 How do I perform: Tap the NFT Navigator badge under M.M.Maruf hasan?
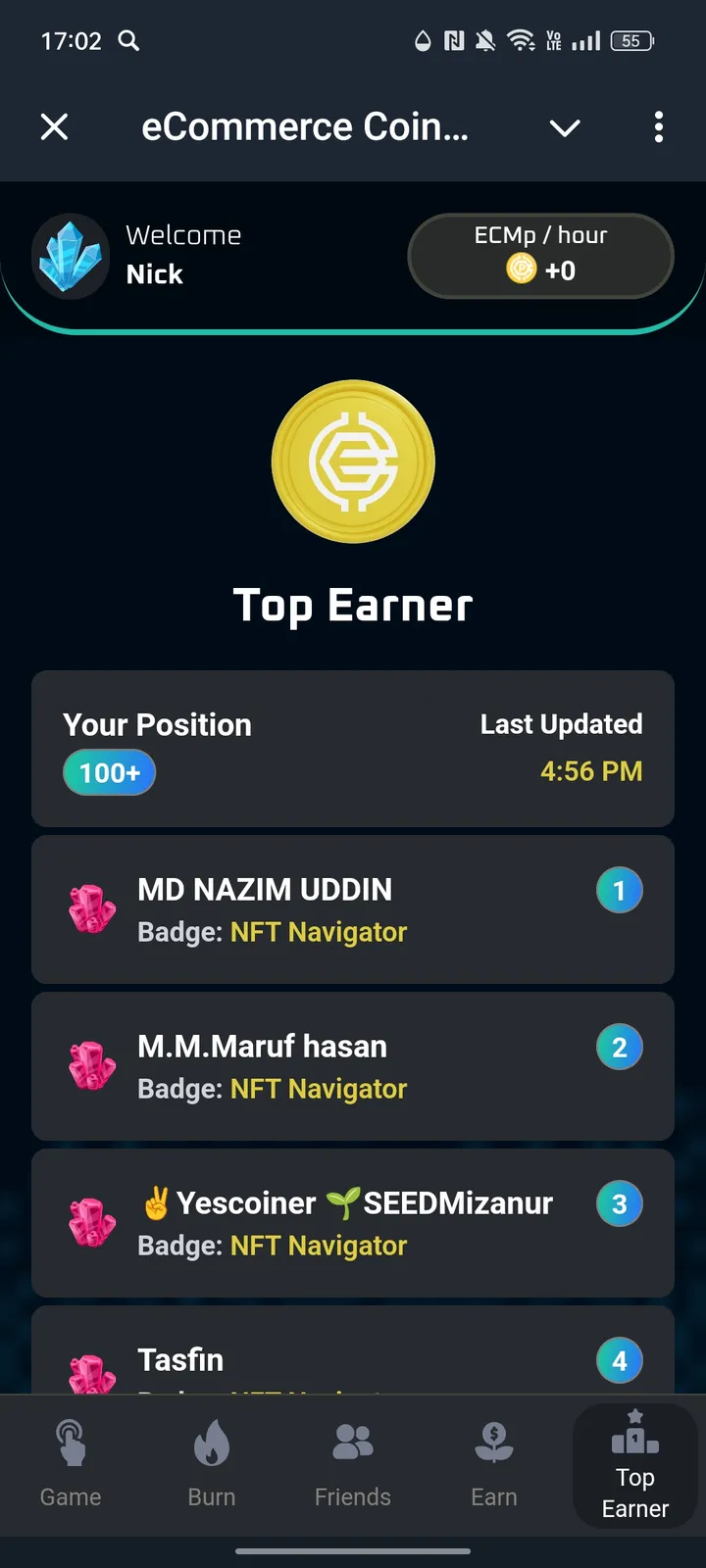point(318,1089)
